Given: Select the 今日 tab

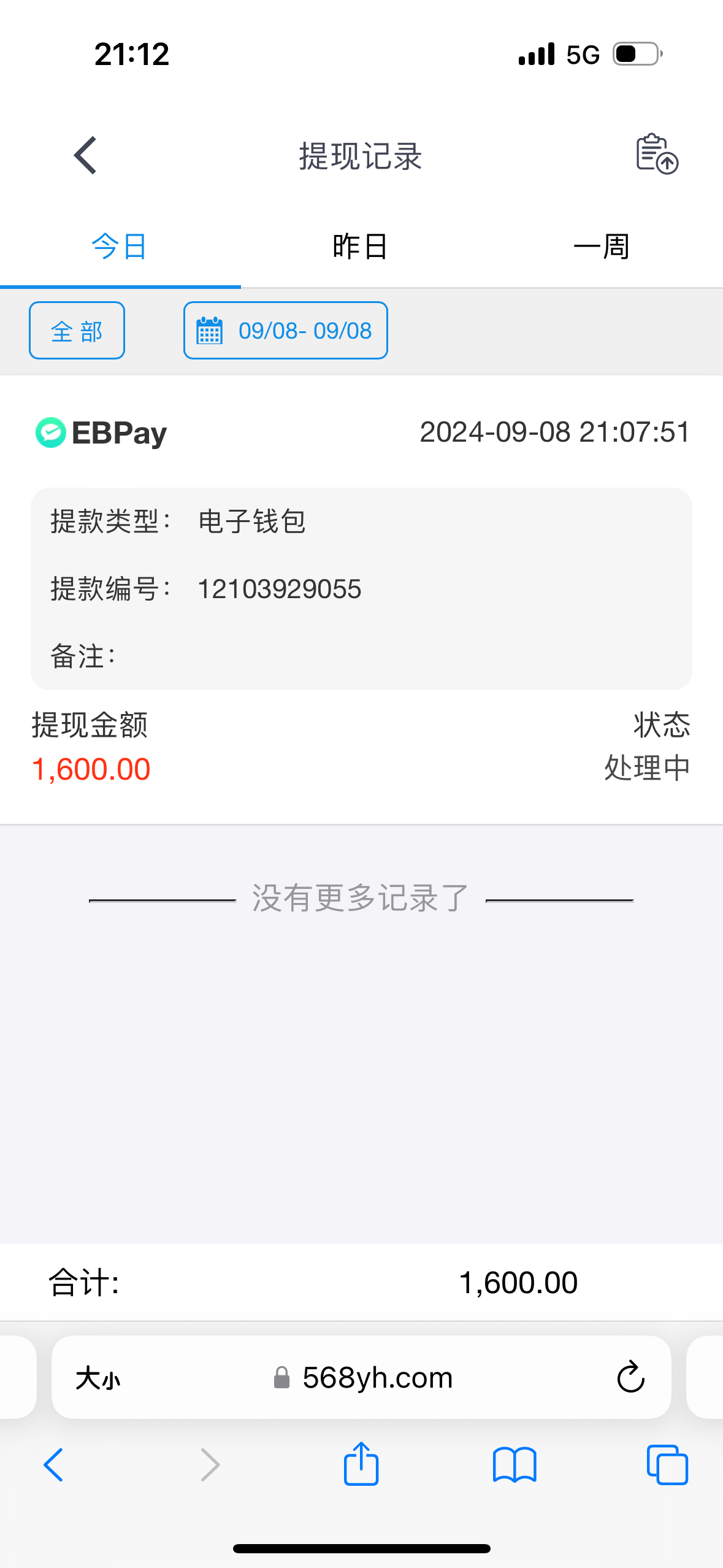Looking at the screenshot, I should tap(120, 247).
